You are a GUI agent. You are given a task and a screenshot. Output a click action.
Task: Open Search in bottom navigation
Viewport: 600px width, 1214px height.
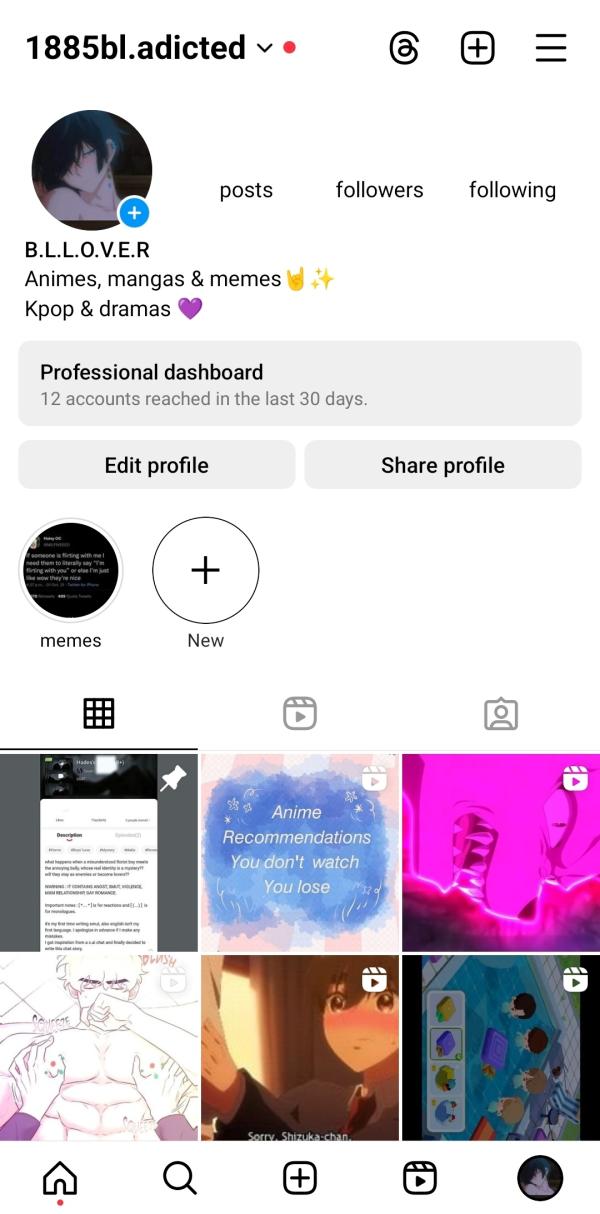pyautogui.click(x=180, y=1179)
